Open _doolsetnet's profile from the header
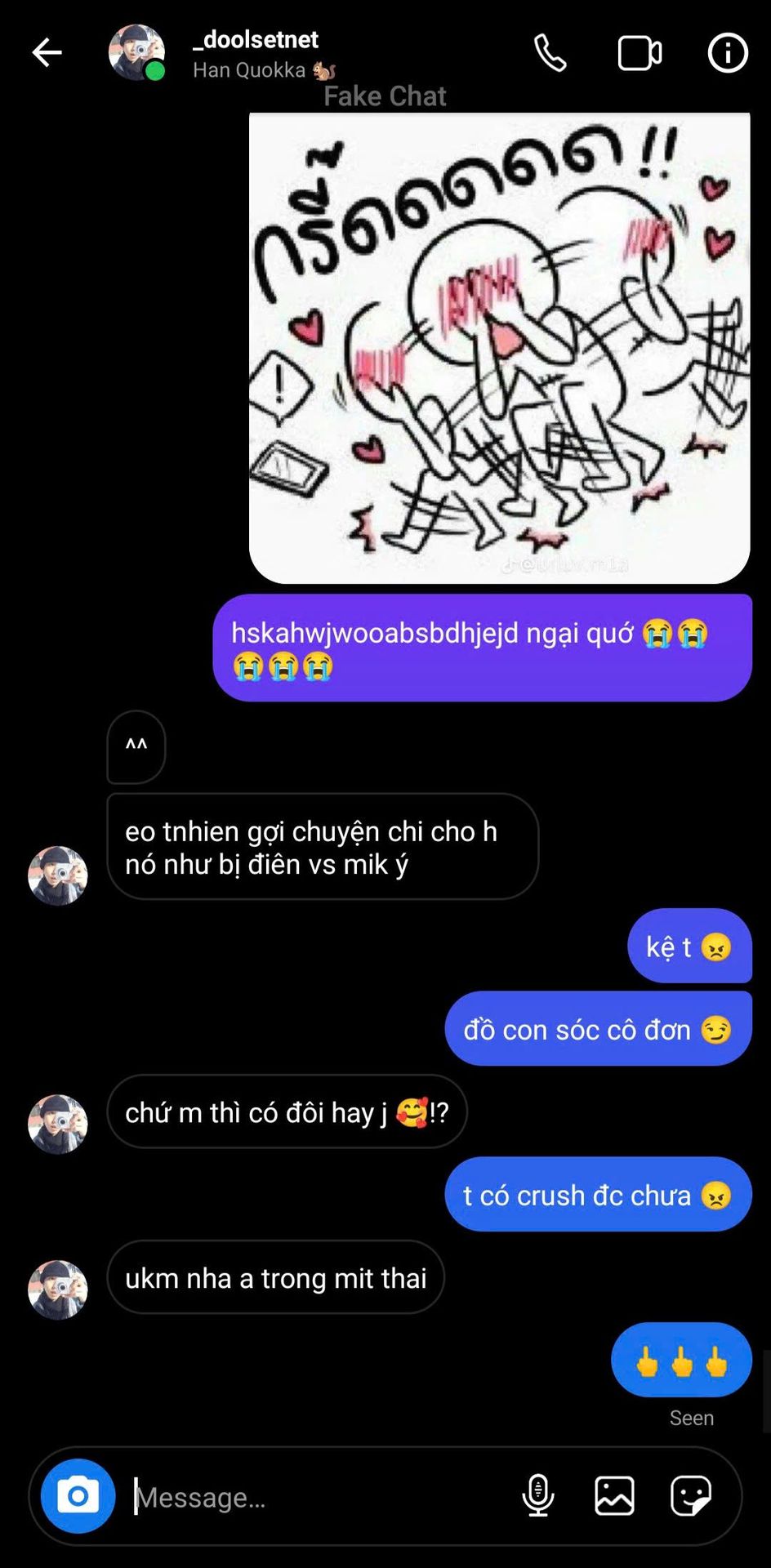Image resolution: width=771 pixels, height=1568 pixels. coord(255,39)
